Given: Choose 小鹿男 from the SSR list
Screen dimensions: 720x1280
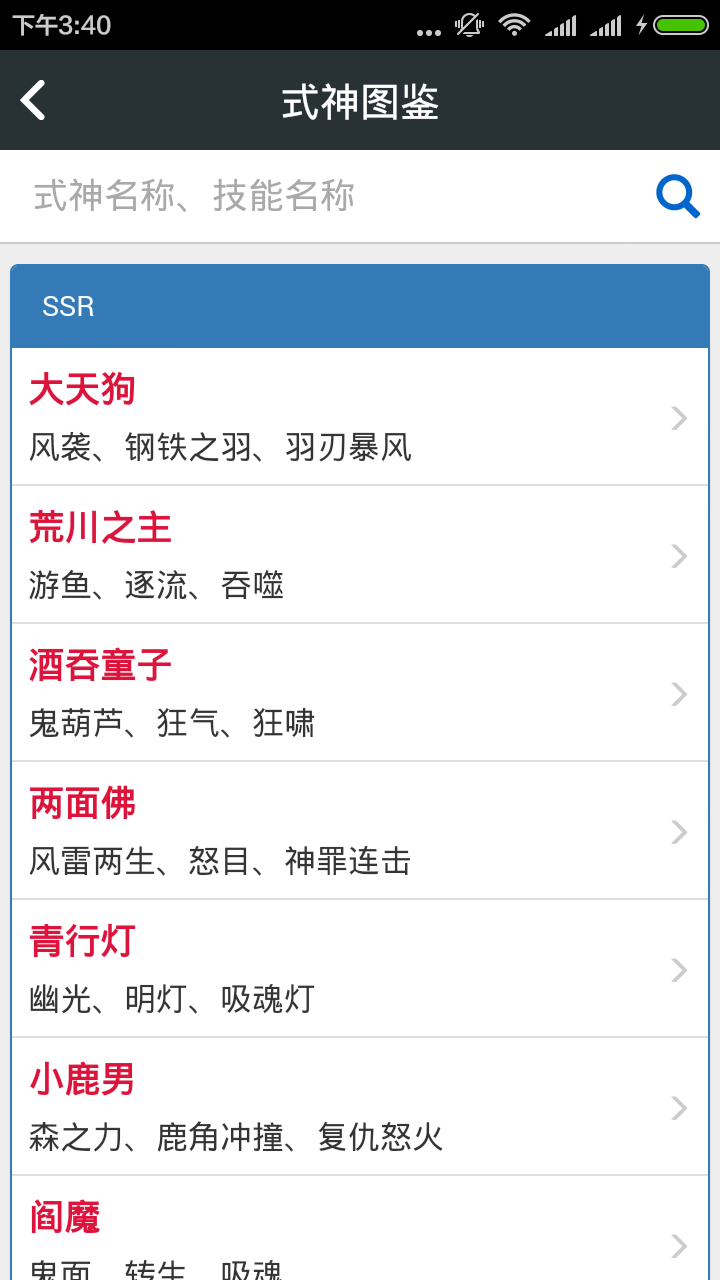Looking at the screenshot, I should click(360, 1107).
